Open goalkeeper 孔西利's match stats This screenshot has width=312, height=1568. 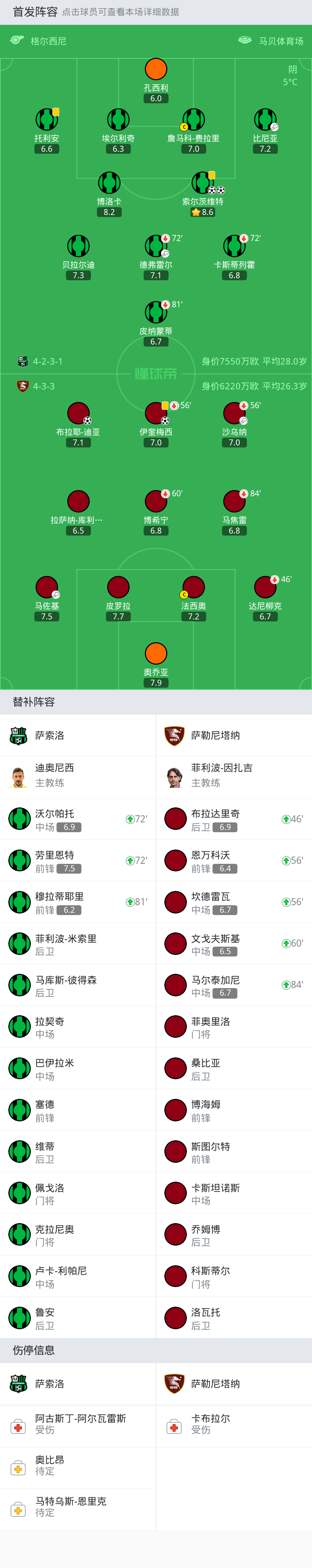tap(156, 70)
